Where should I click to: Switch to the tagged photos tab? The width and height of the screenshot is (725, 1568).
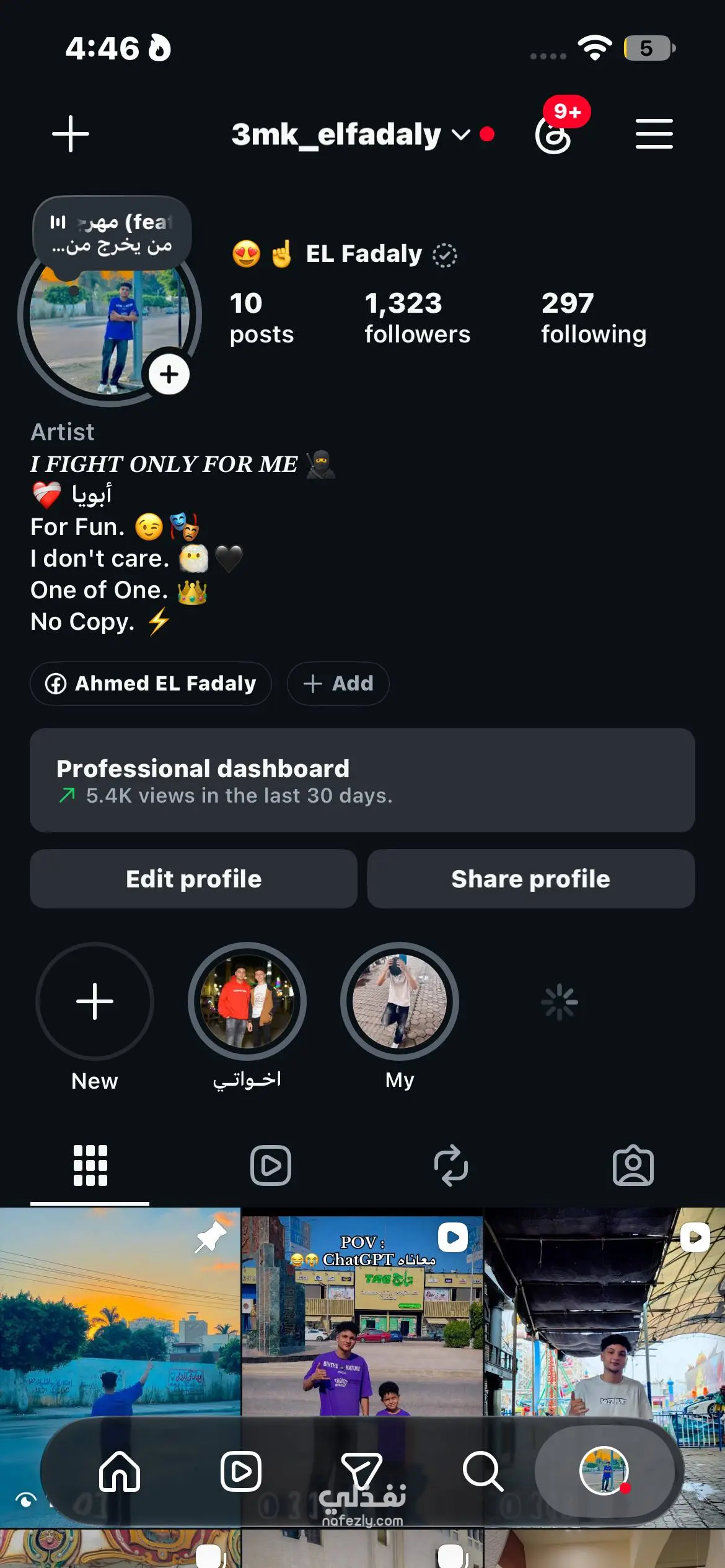tap(633, 1165)
